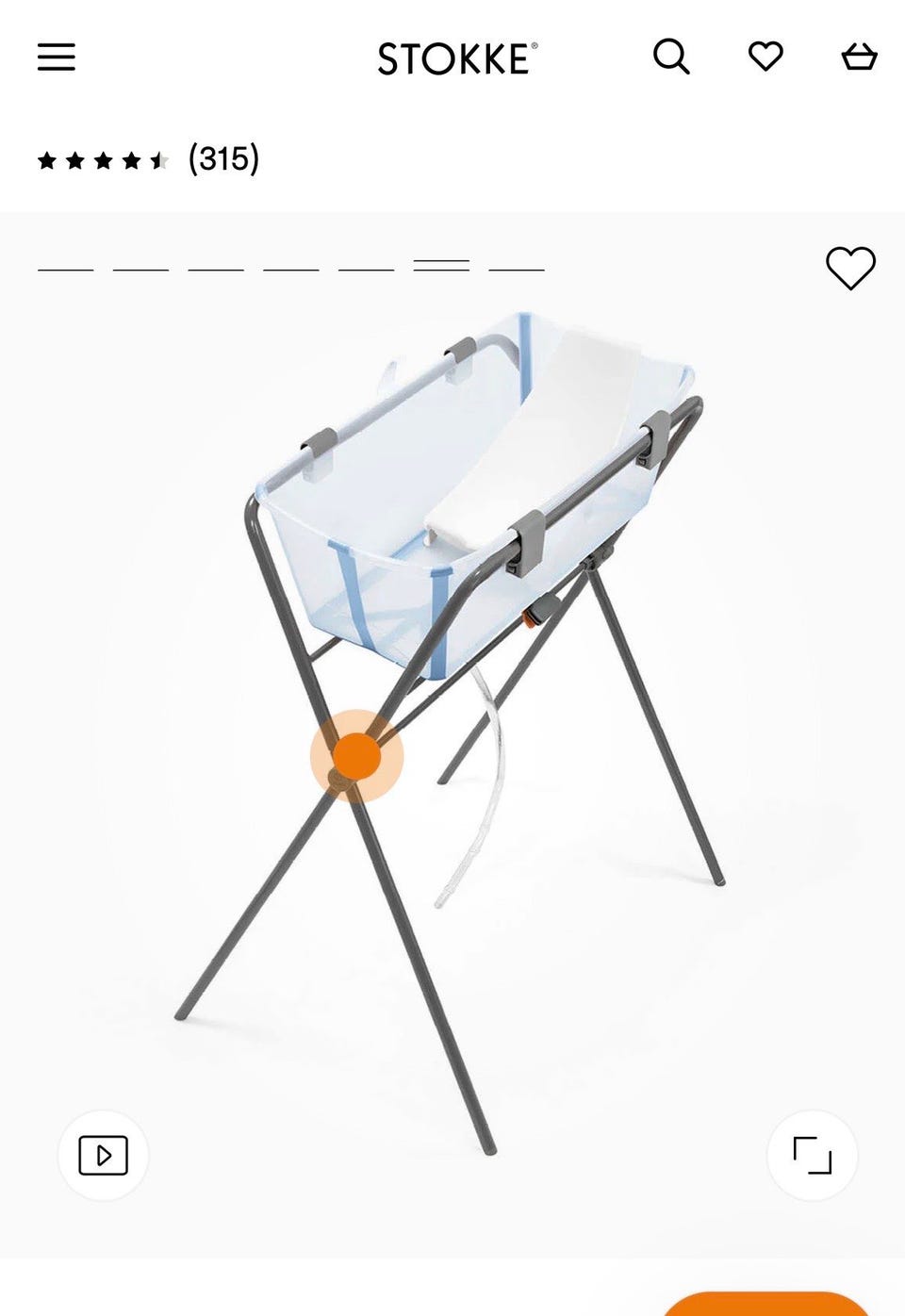
Task: Open the wishlist in the header
Action: [x=765, y=58]
